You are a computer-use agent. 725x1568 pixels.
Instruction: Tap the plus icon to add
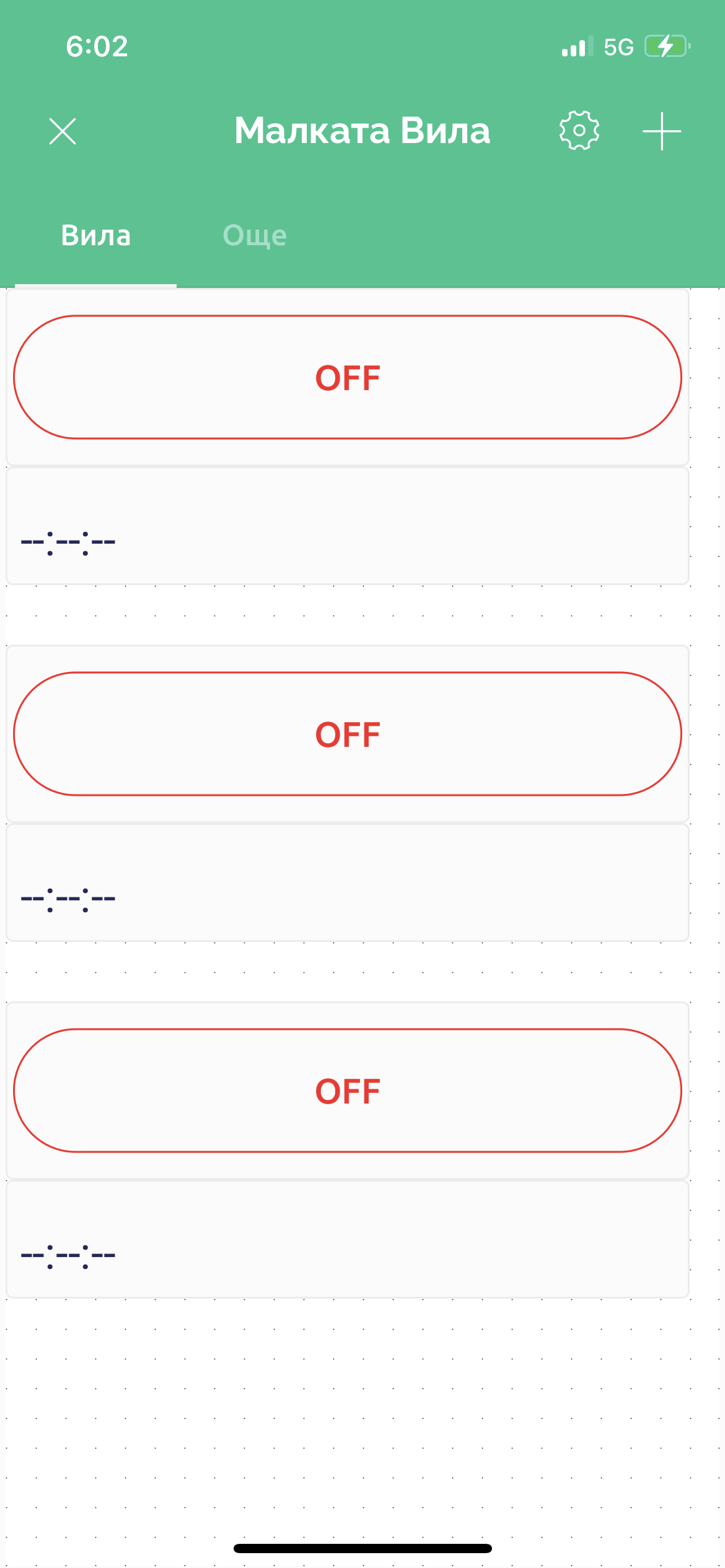pos(662,131)
